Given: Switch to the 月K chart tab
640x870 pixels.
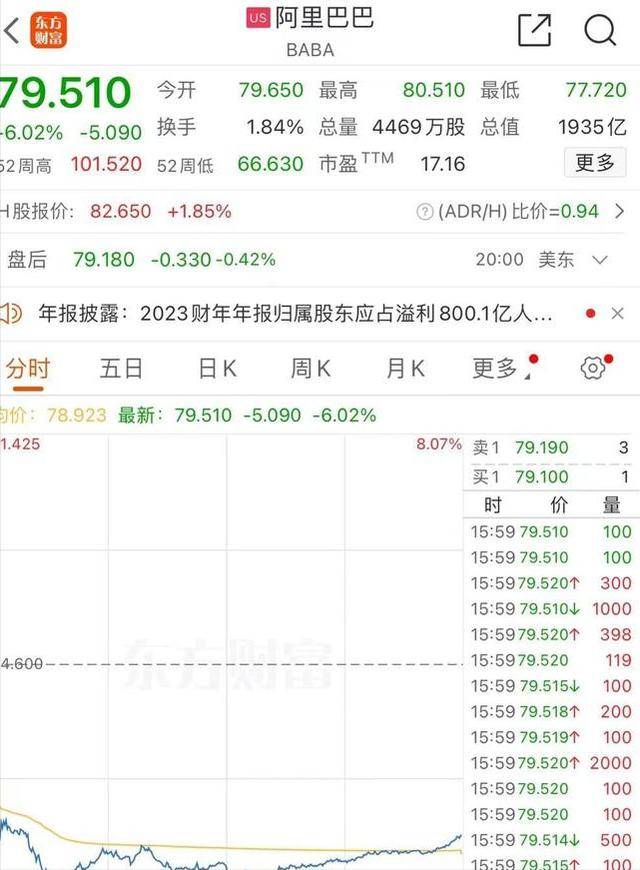Looking at the screenshot, I should [x=405, y=368].
